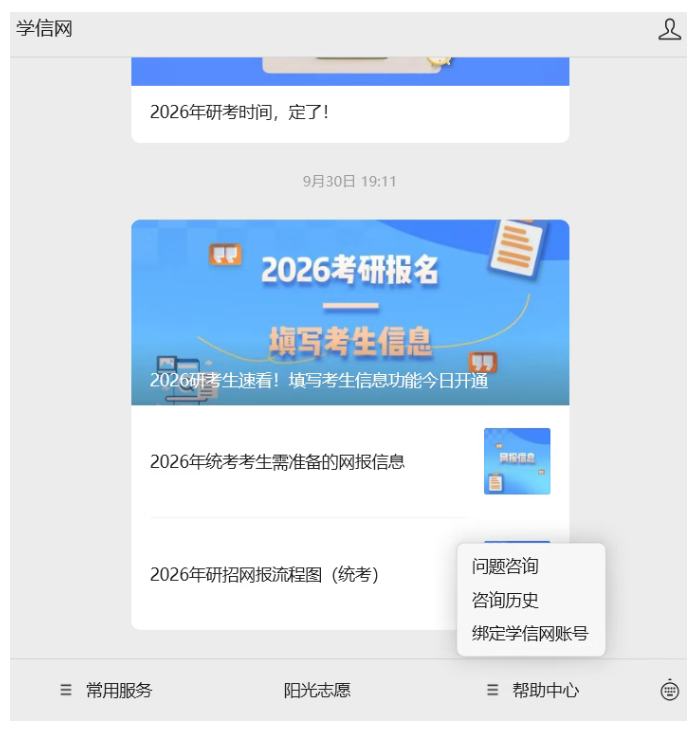Open 阳光志愿 from the bottom bar
This screenshot has width=694, height=734.
tap(317, 690)
